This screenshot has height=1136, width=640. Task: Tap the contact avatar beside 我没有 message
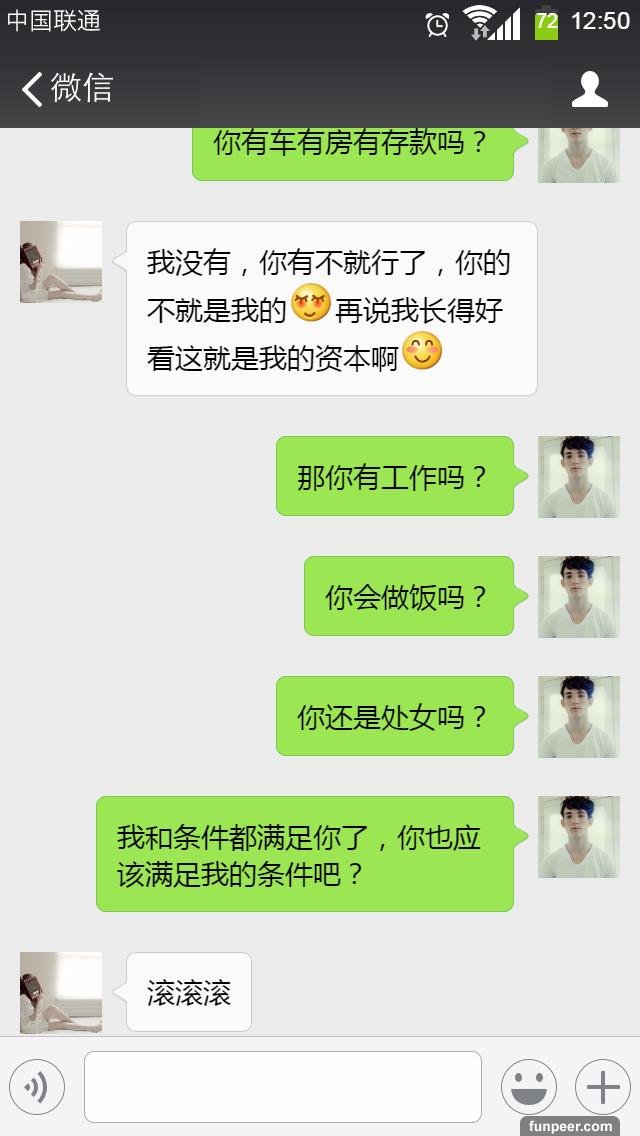(61, 262)
